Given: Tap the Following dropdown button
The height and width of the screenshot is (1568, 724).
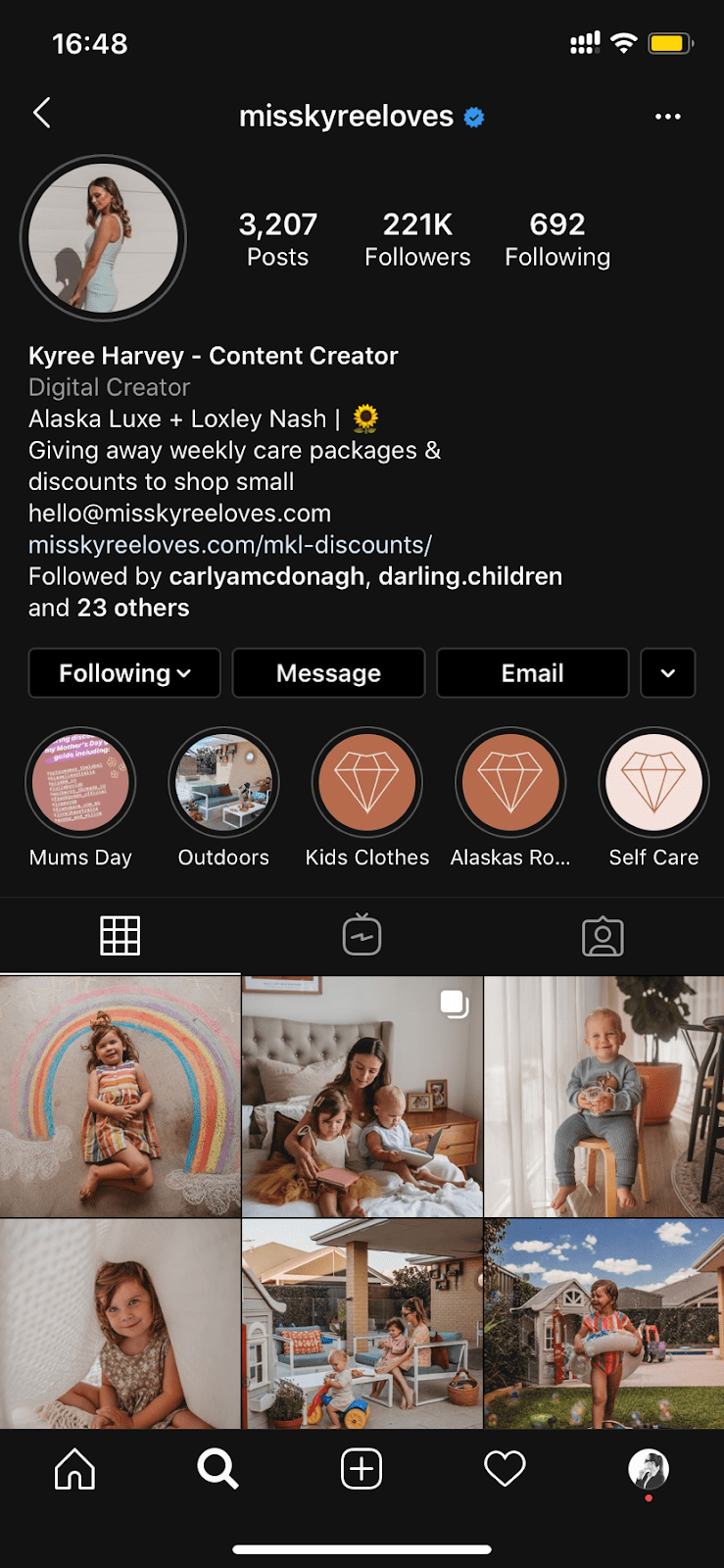Looking at the screenshot, I should 124,673.
